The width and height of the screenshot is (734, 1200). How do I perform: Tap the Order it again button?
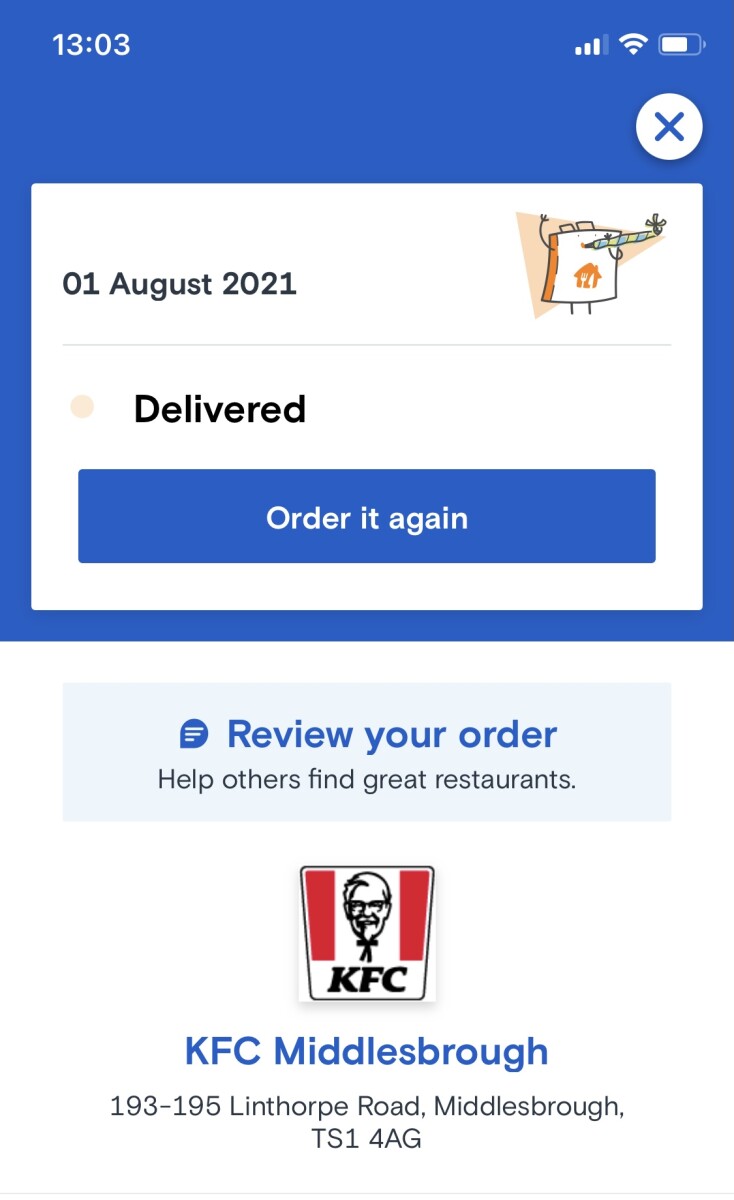pyautogui.click(x=366, y=517)
